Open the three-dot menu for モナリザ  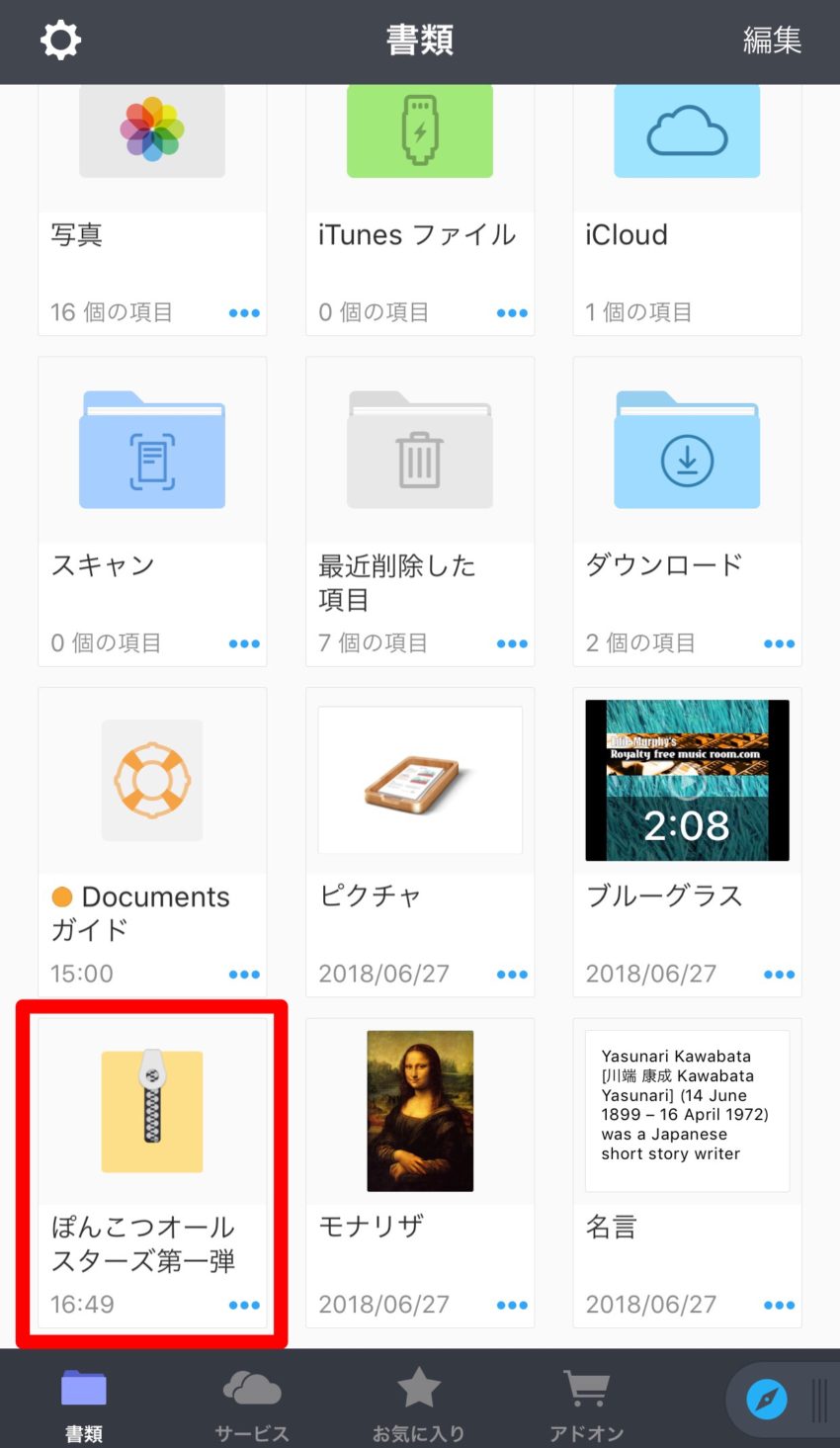512,1306
